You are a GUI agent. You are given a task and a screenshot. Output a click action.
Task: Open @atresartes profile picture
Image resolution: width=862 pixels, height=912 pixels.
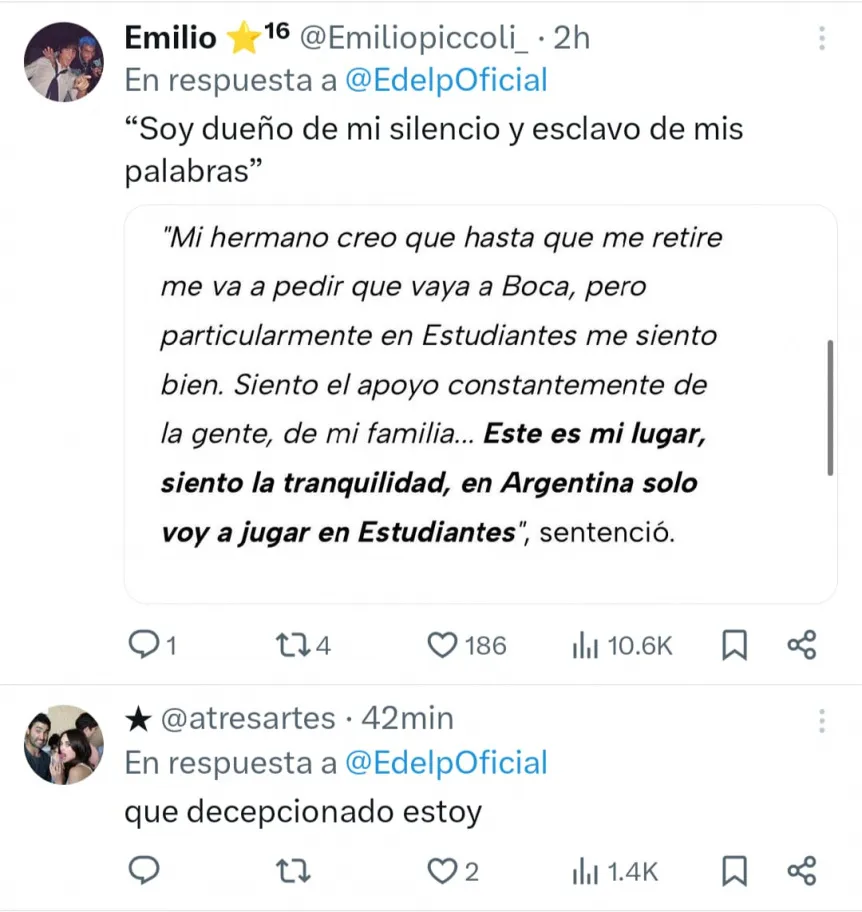(63, 745)
